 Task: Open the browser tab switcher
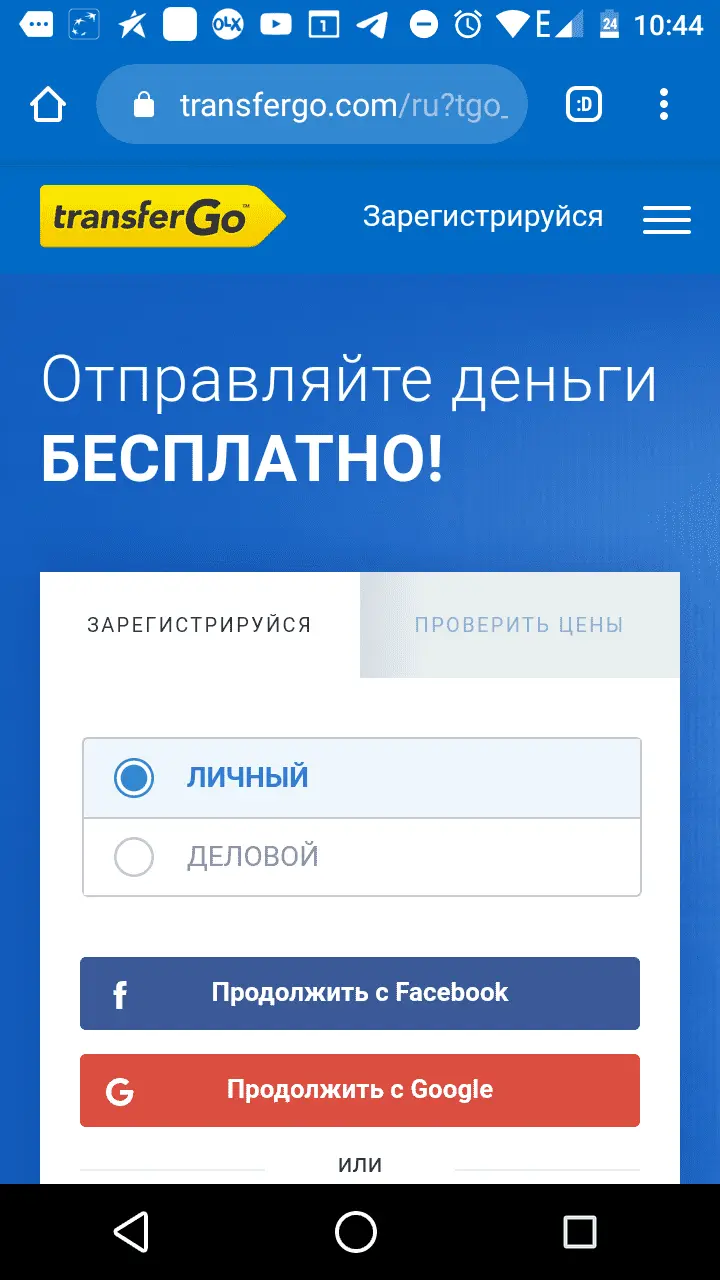point(584,105)
